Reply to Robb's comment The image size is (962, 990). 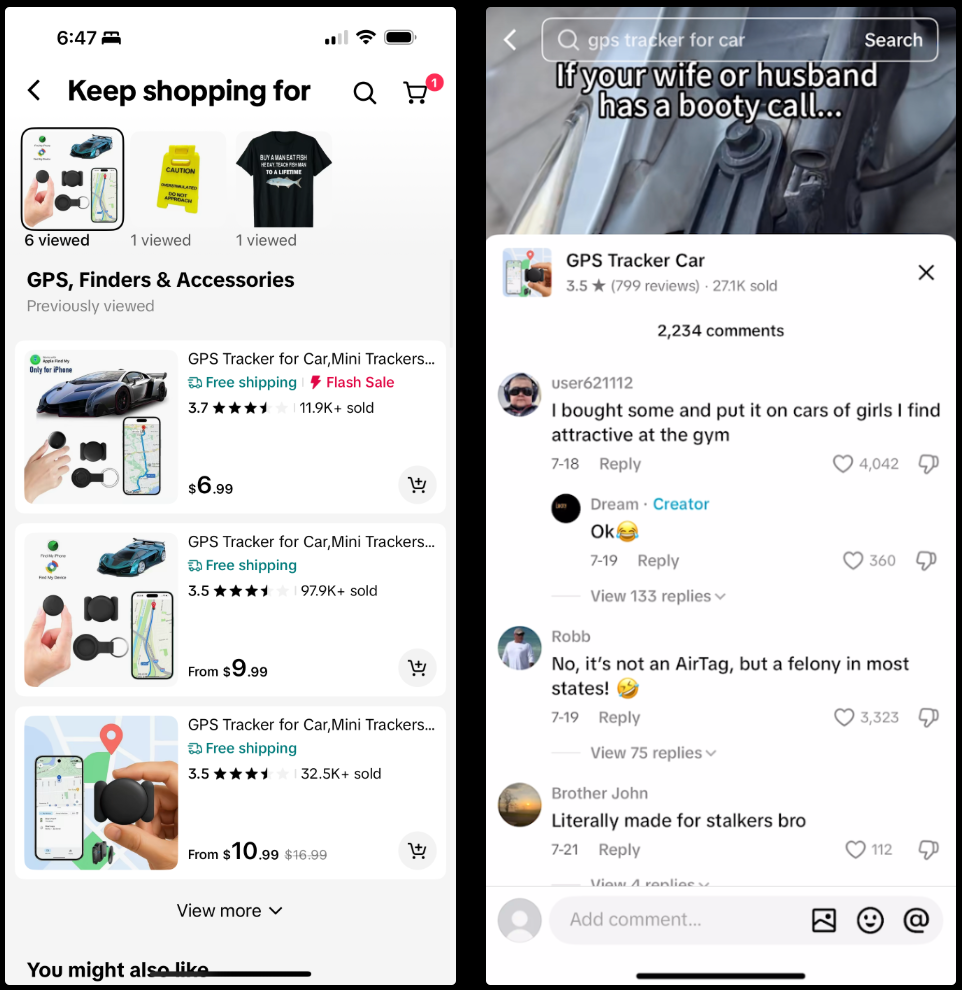pos(619,718)
